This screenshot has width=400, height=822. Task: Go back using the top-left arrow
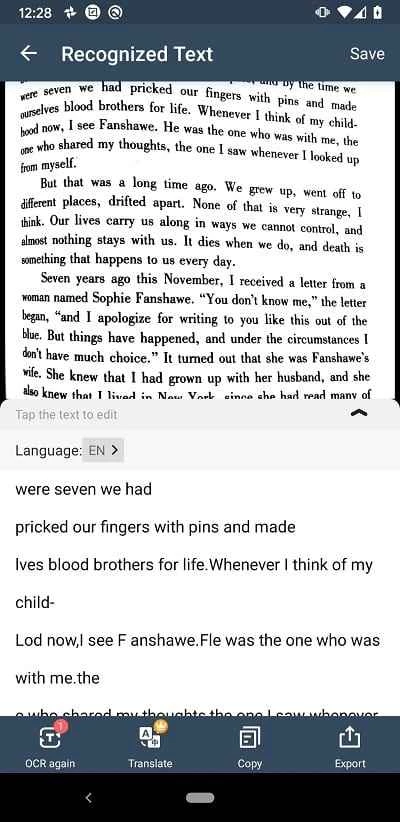[28, 53]
